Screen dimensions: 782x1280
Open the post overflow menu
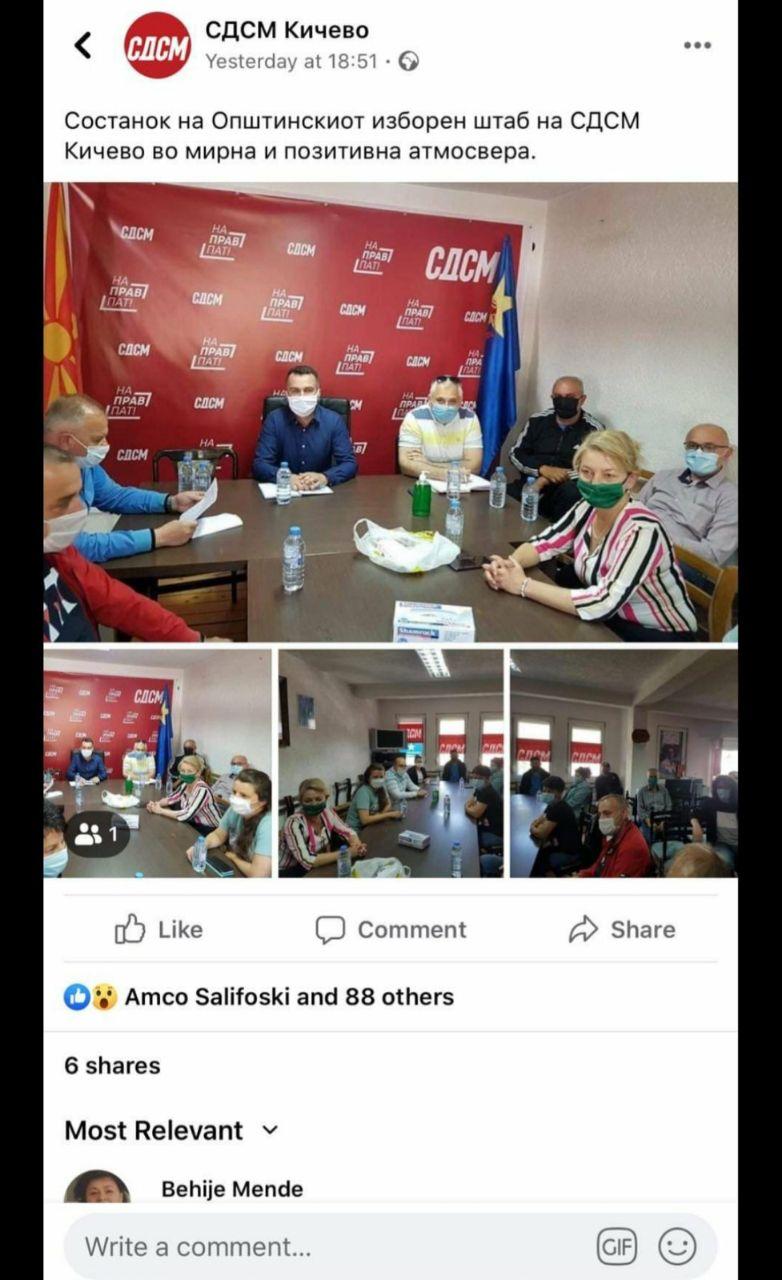tap(697, 45)
